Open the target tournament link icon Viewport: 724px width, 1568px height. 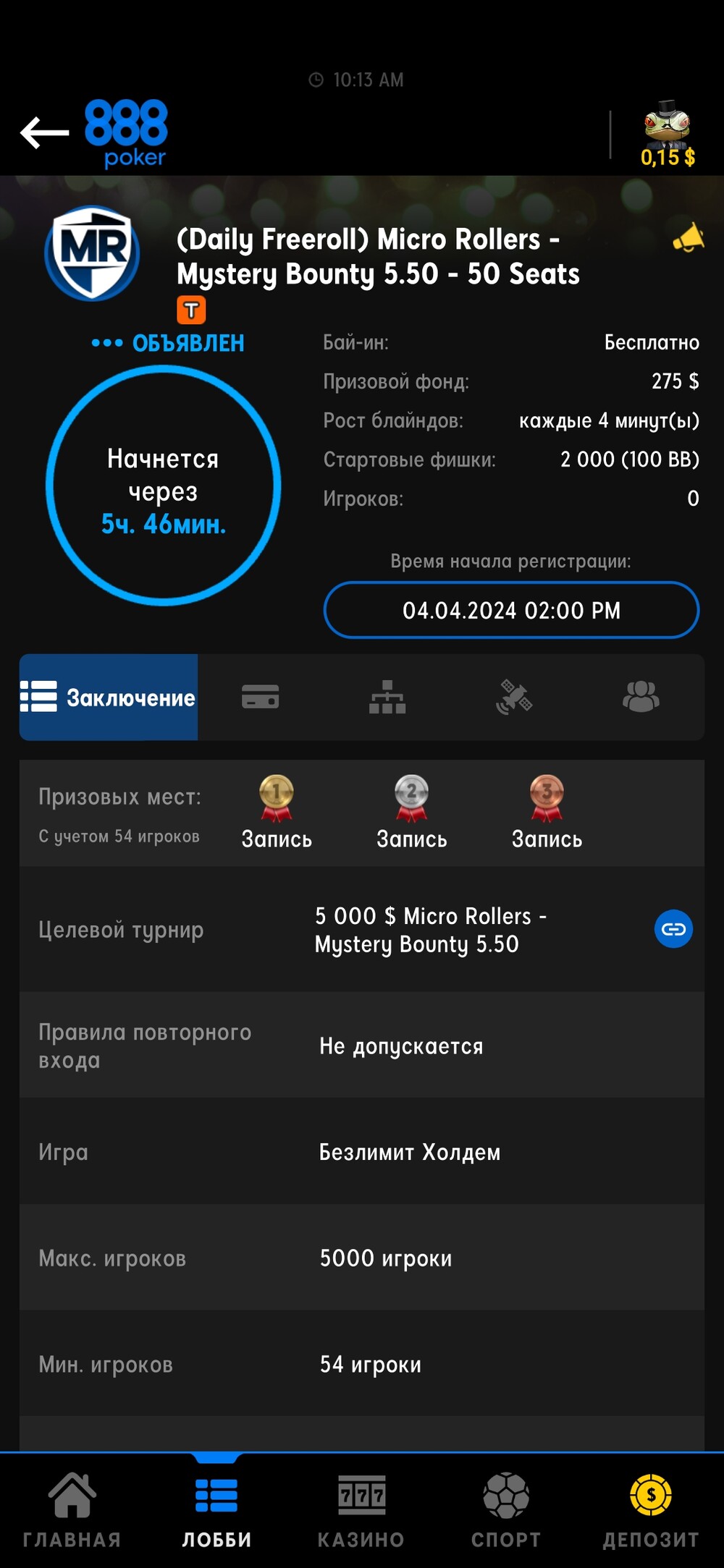coord(673,929)
